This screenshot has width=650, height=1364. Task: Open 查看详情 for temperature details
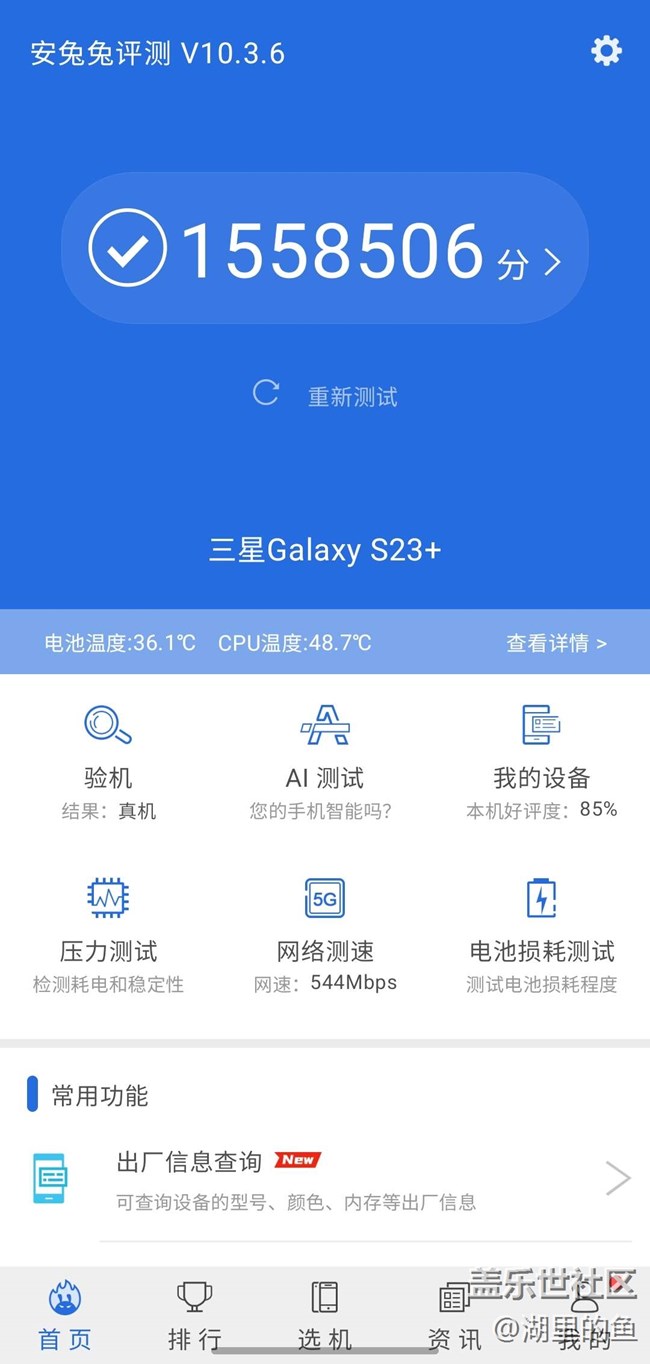point(556,643)
